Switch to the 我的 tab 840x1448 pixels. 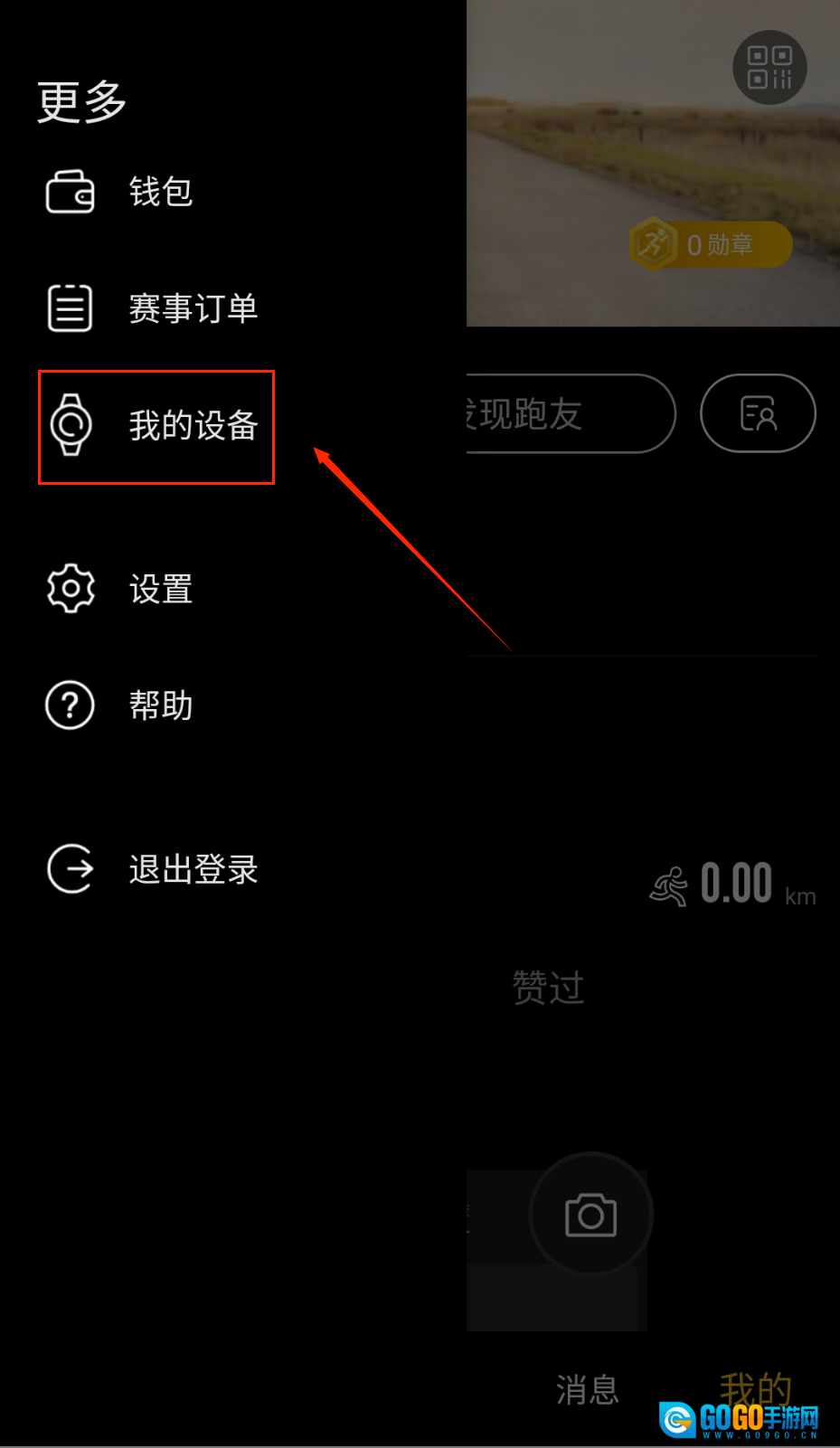(754, 1387)
